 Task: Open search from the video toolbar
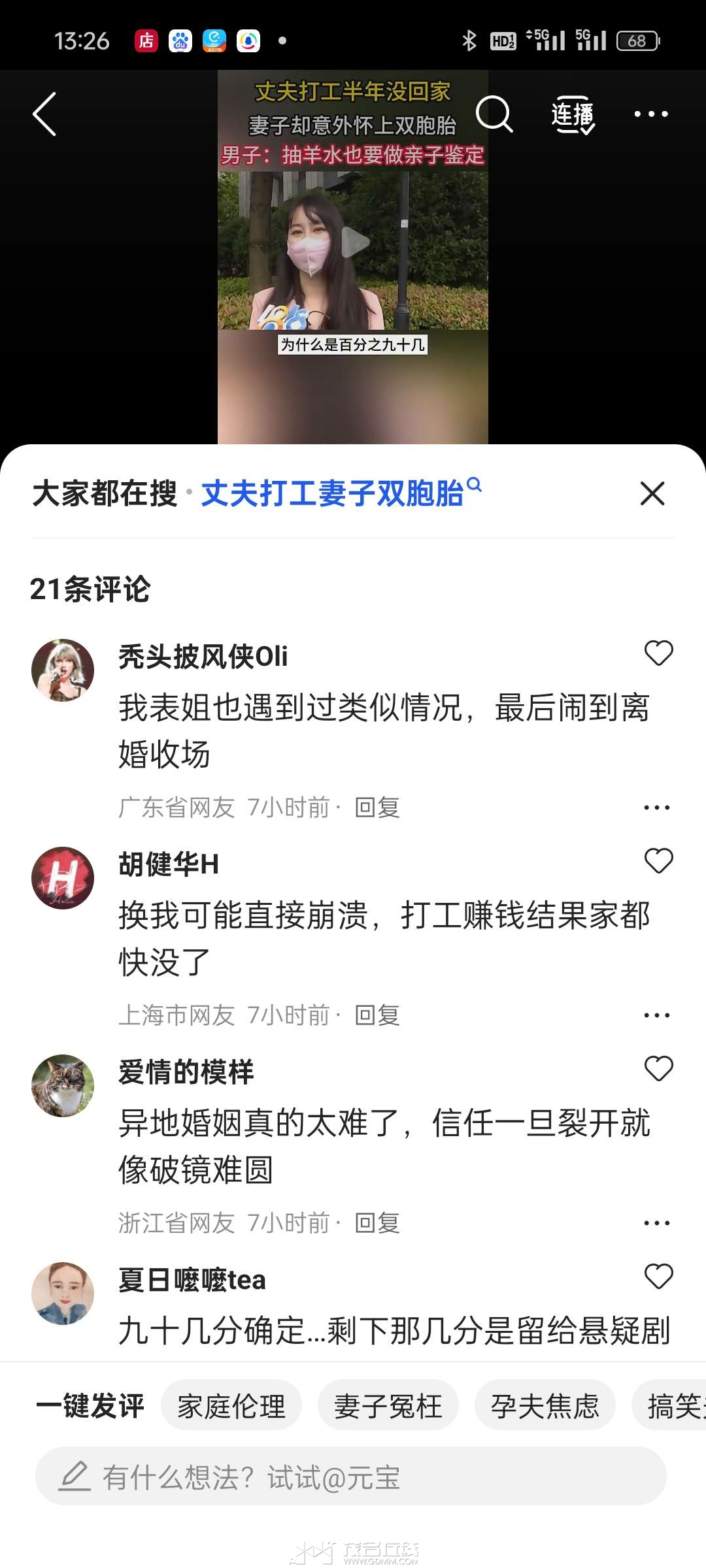coord(494,114)
